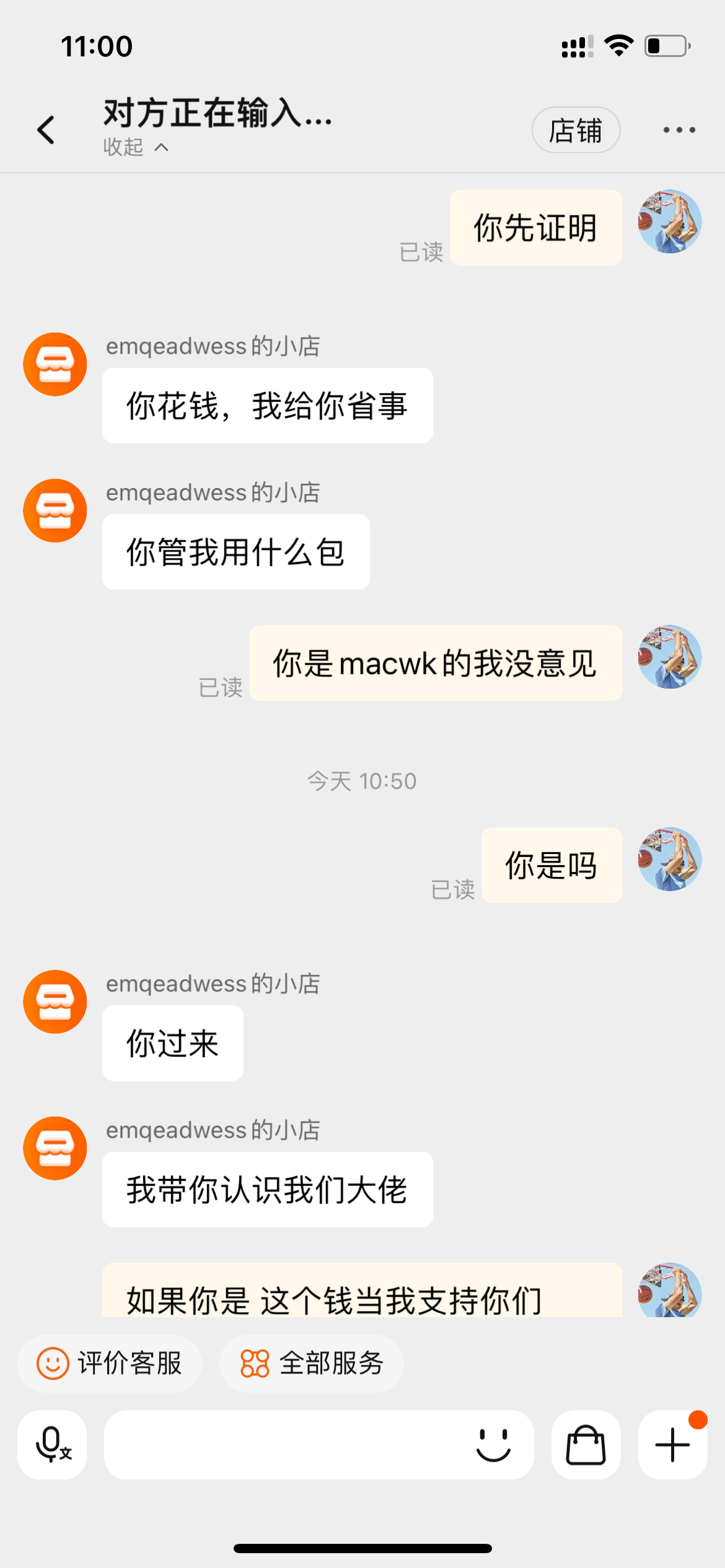Switch to voice input microphone
The height and width of the screenshot is (1568, 725).
click(52, 1445)
